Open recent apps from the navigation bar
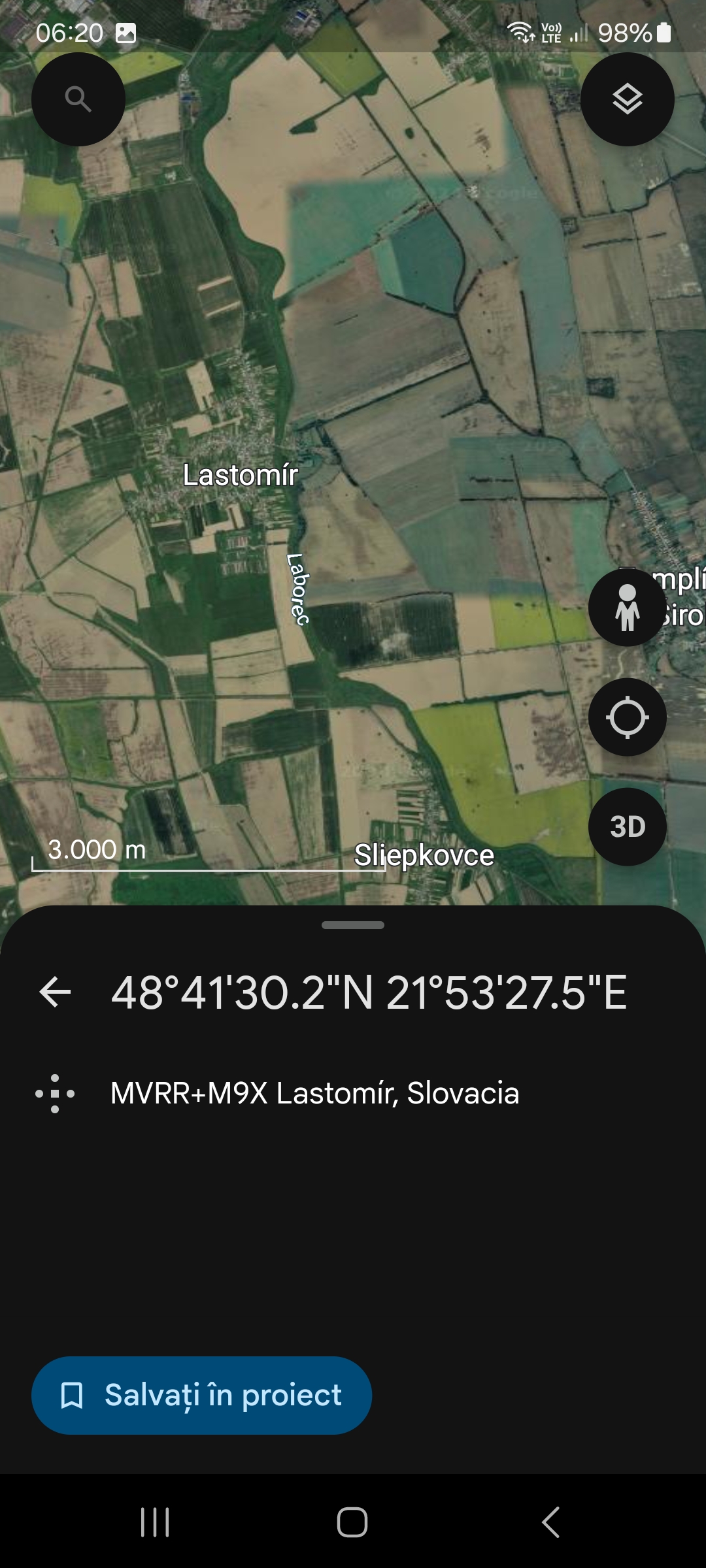This screenshot has height=1568, width=706. (155, 1522)
